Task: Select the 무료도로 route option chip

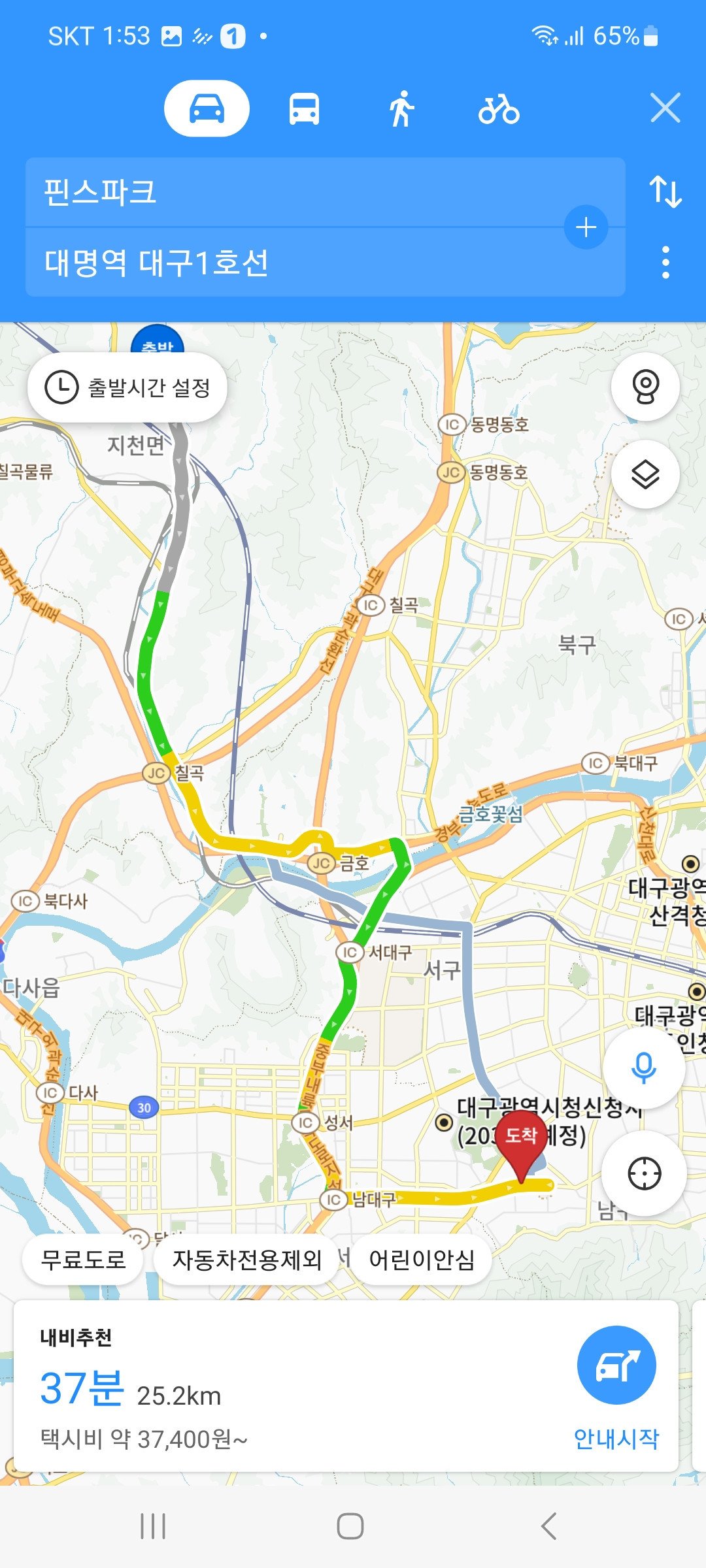Action: 83,1259
